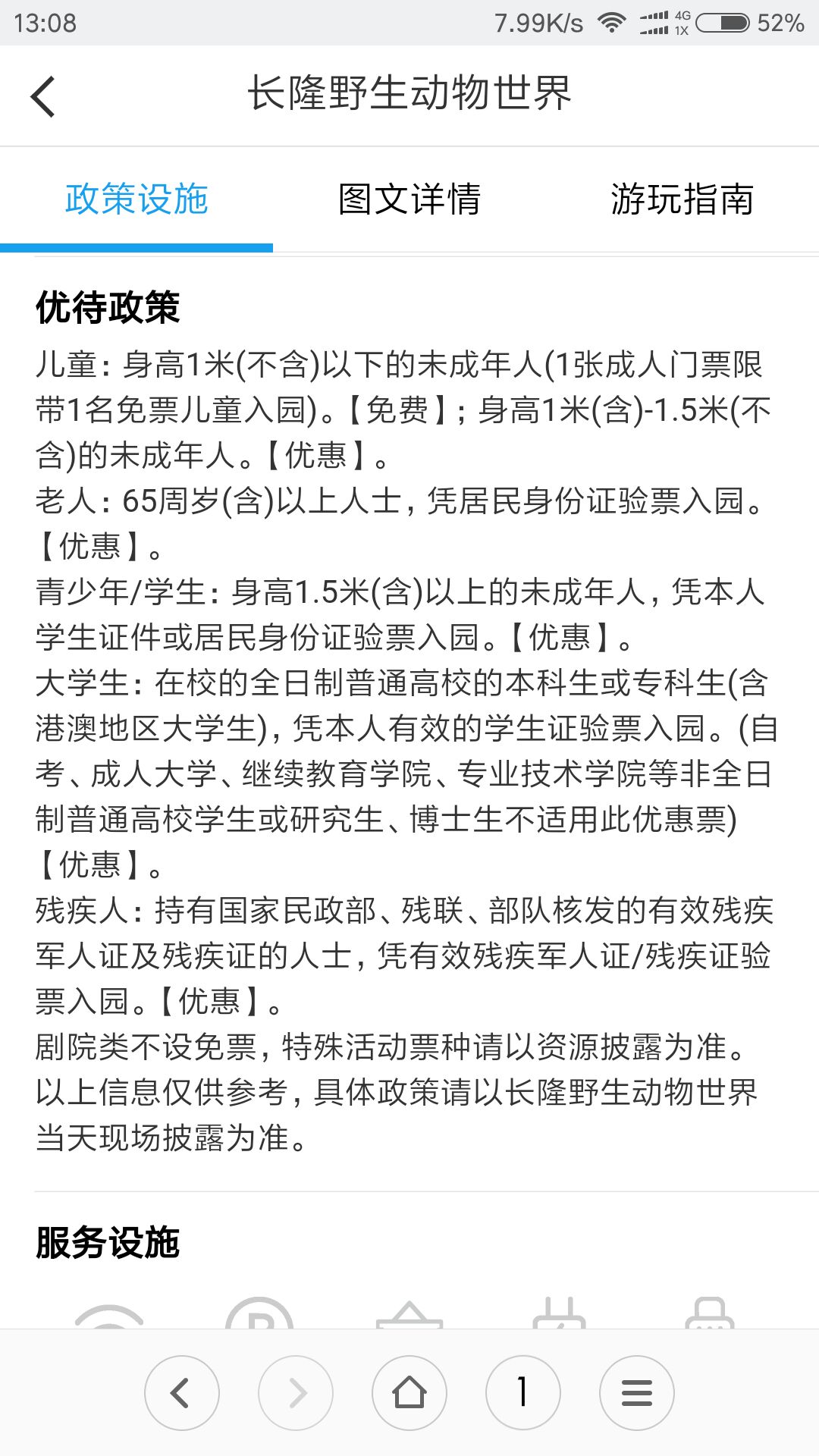Open the tab switcher showing 1

point(523,1393)
